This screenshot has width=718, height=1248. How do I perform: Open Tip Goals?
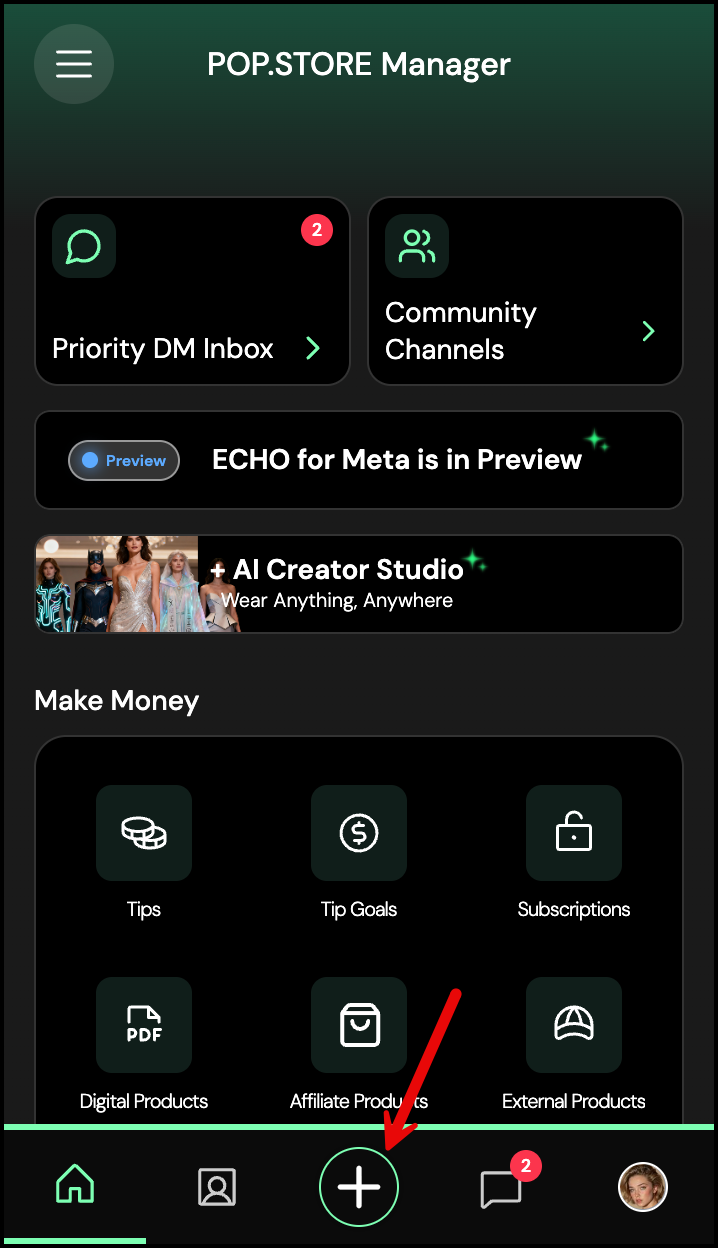pos(358,834)
